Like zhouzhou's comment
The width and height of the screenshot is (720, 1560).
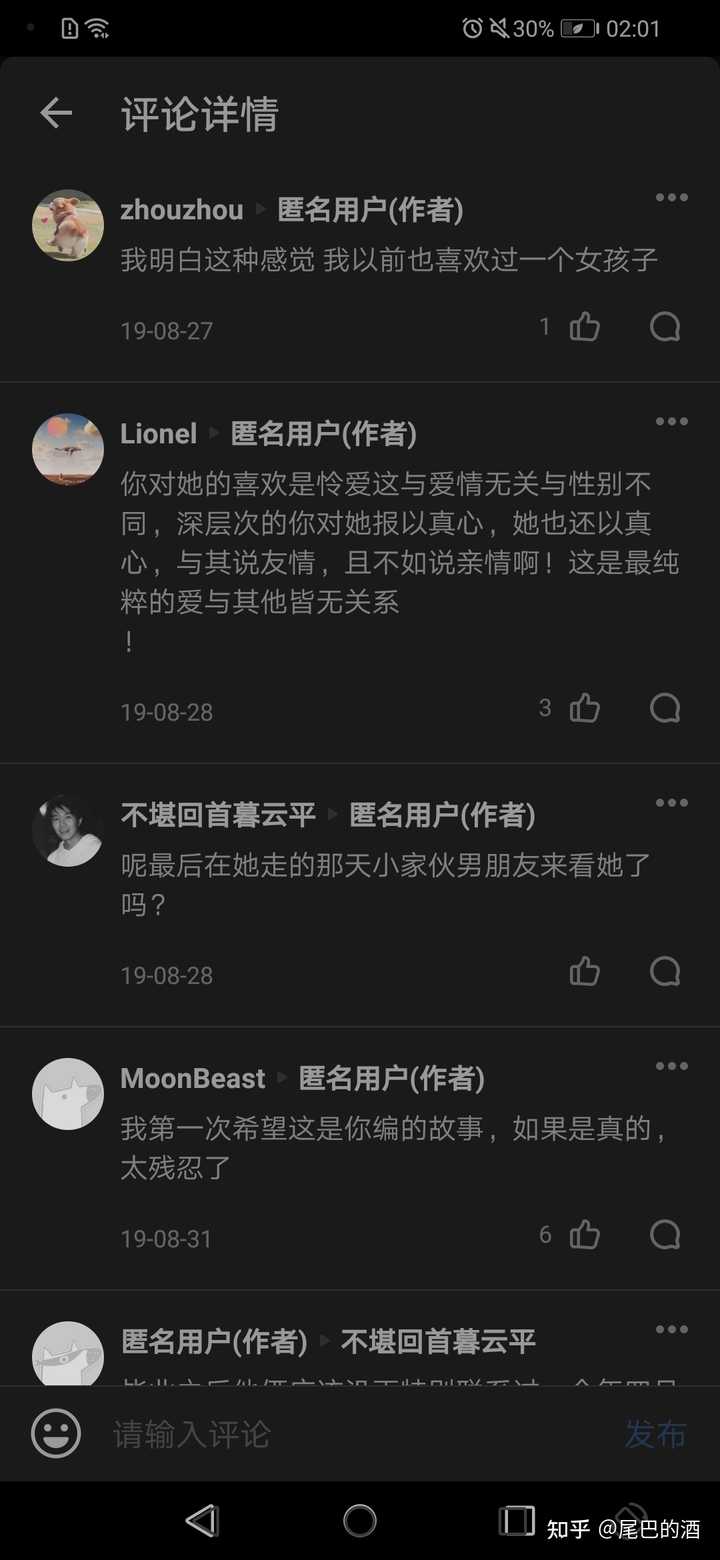click(x=584, y=327)
